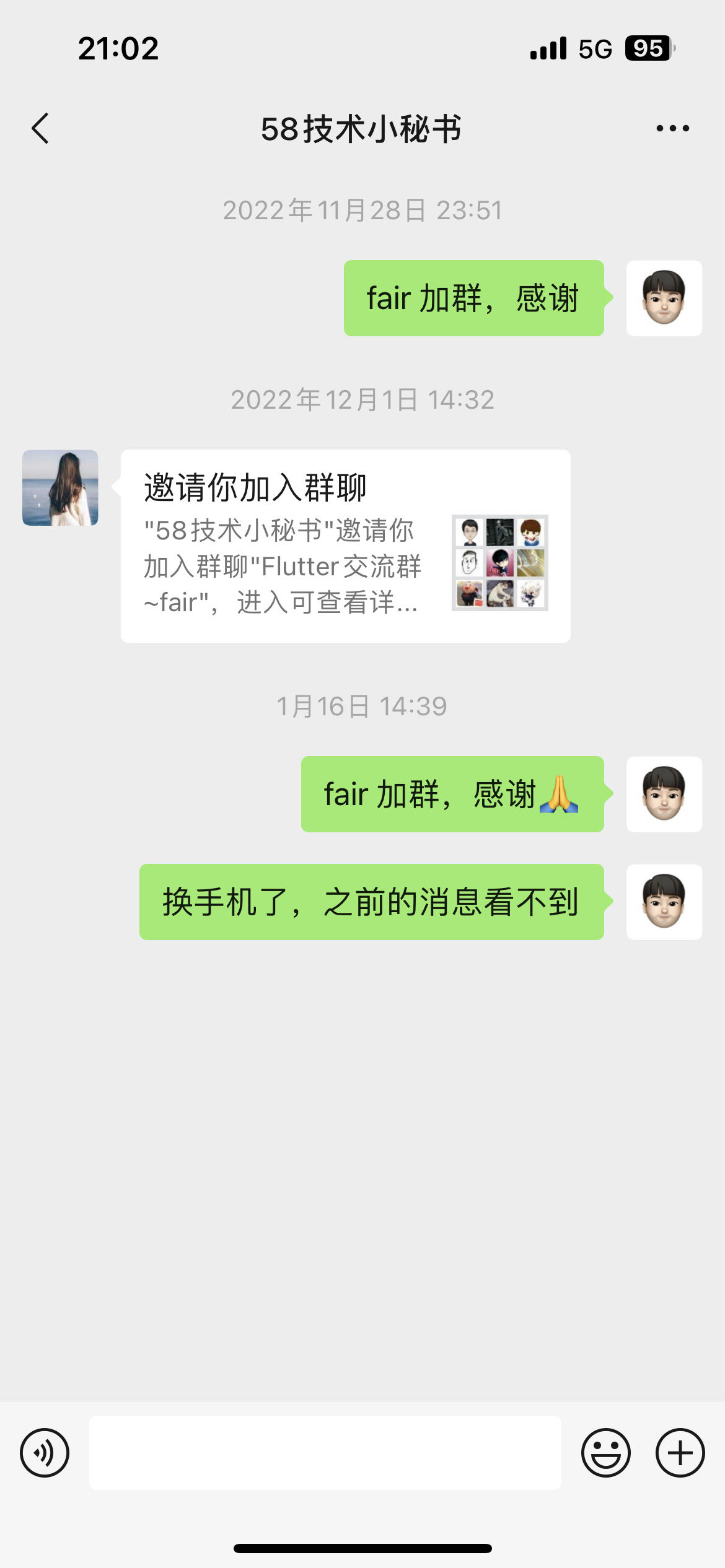Go back to the chat list

click(x=40, y=129)
